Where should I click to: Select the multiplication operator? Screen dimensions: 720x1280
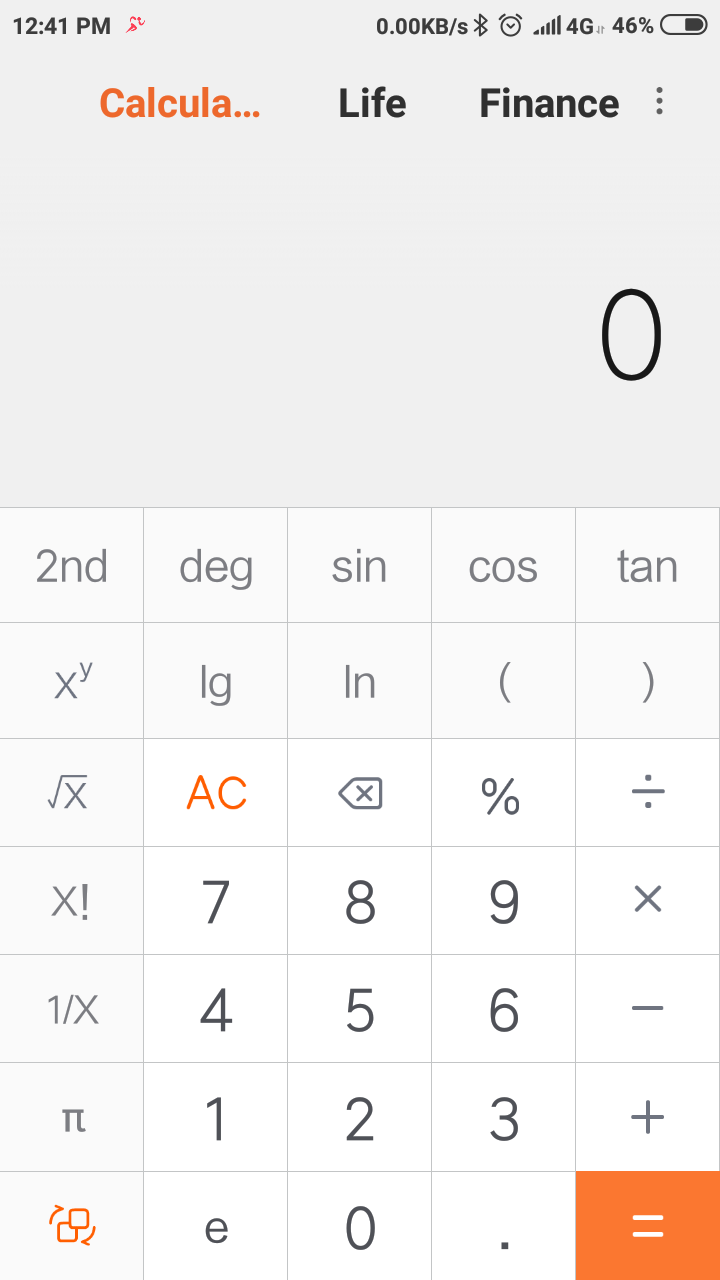648,902
